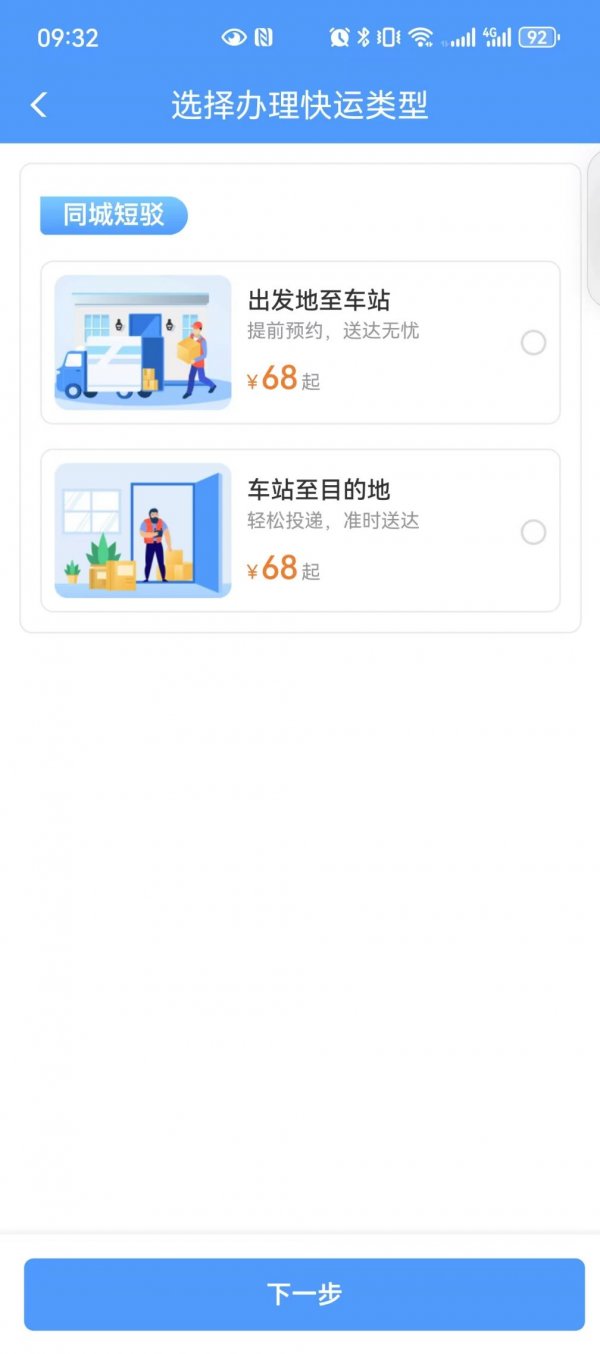Go back using the top-left arrow
Screen dimensions: 600x1354
(39, 105)
